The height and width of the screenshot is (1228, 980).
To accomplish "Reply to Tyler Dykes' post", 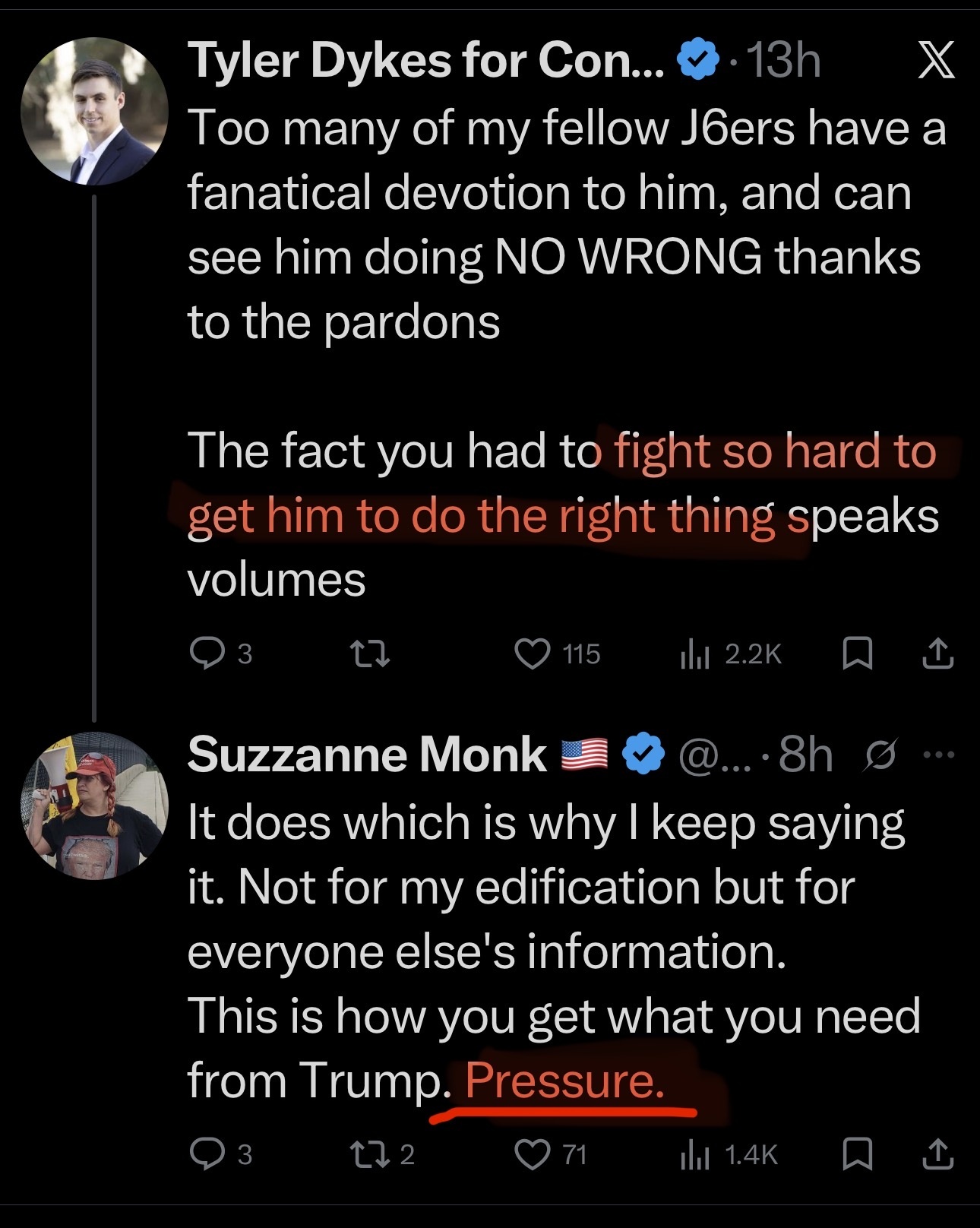I will [x=206, y=654].
